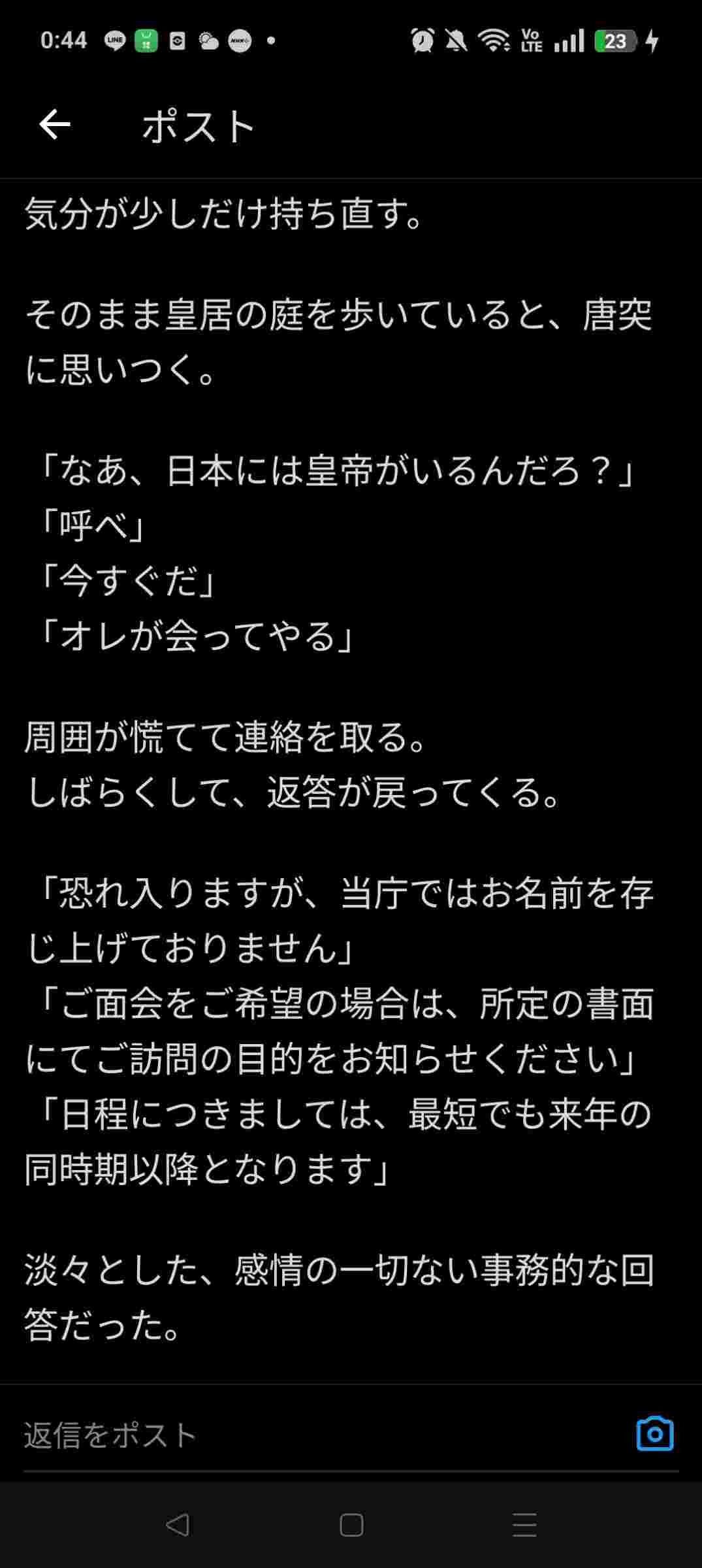Open the recent apps menu

point(524,1524)
